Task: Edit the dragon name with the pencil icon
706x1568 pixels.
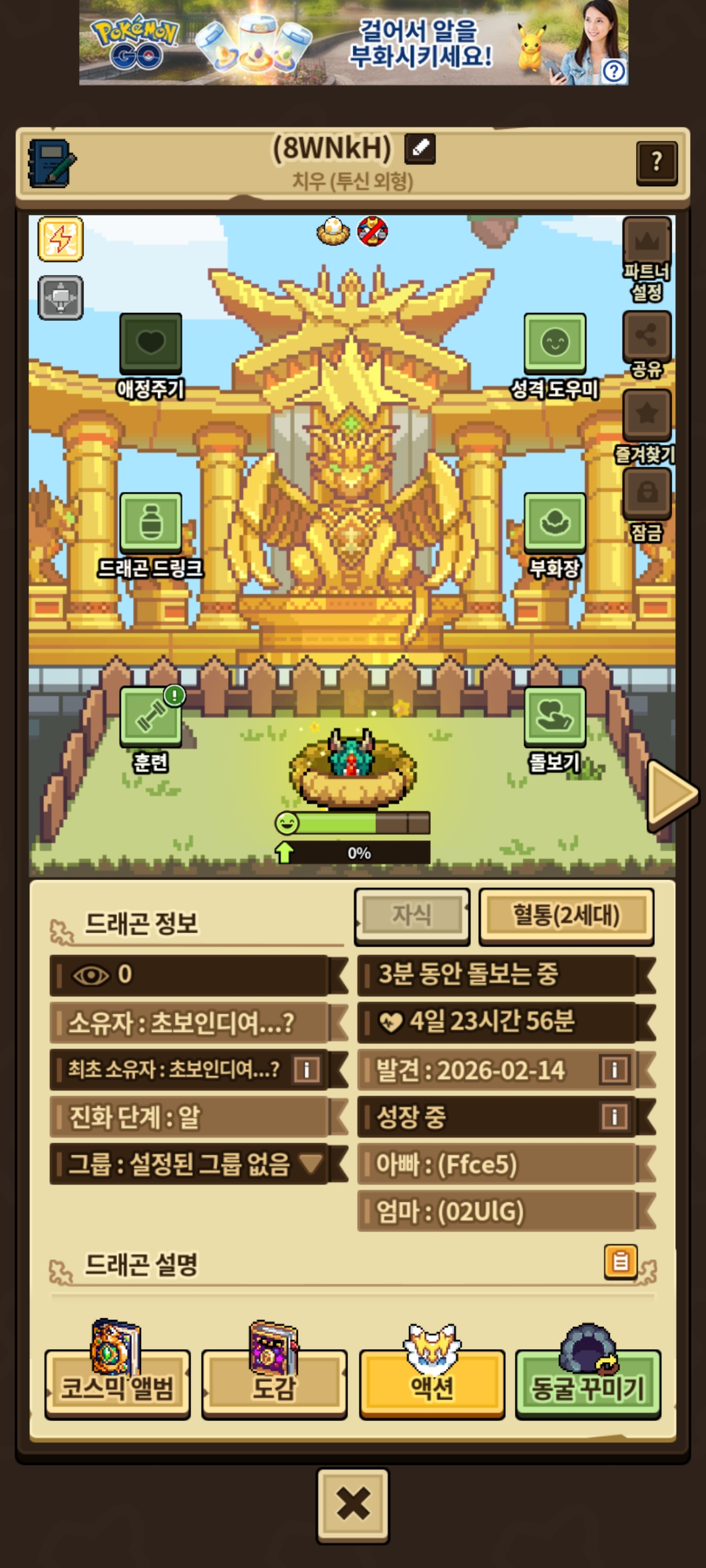Action: (420, 148)
